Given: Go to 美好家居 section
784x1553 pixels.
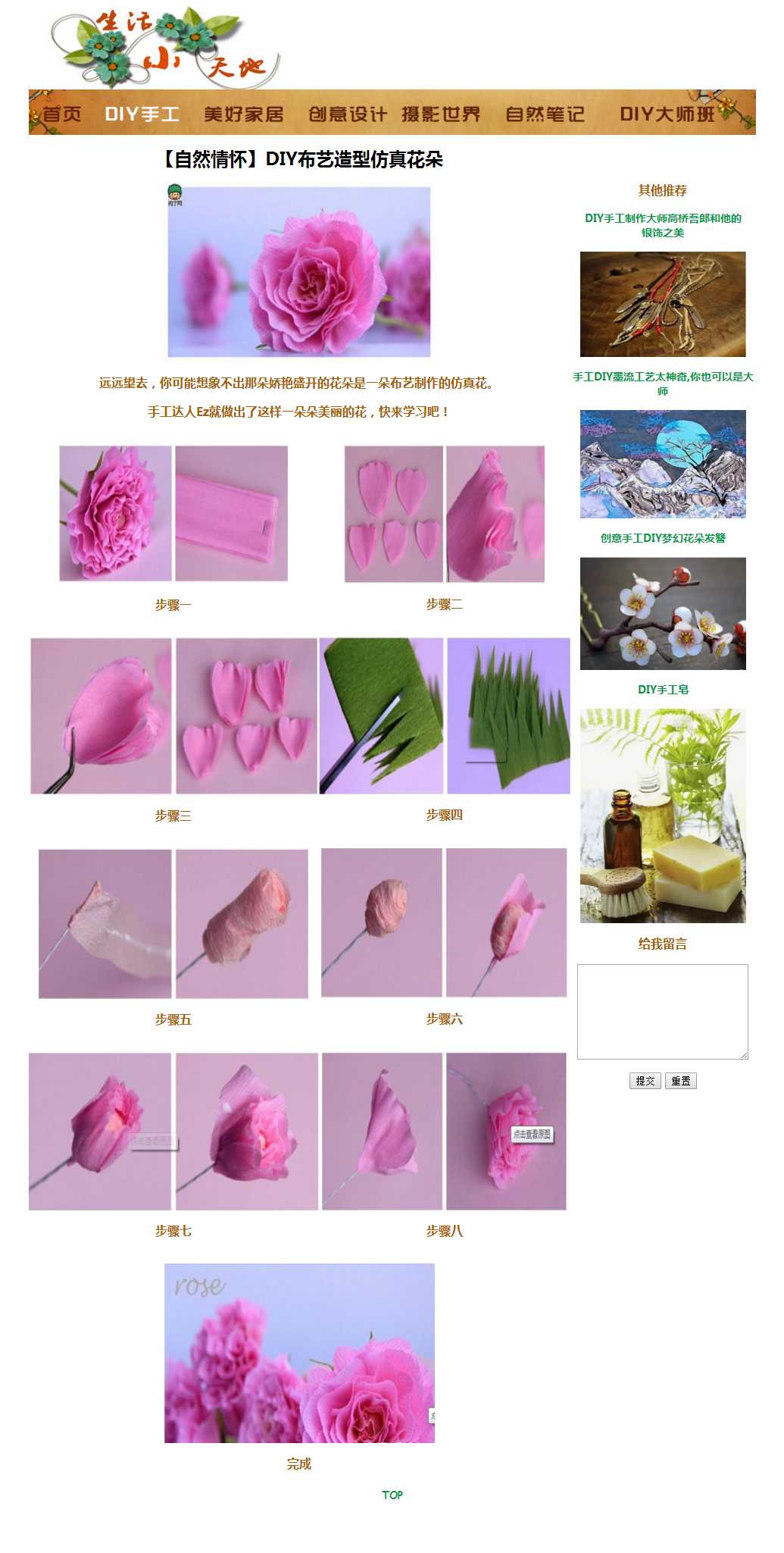Looking at the screenshot, I should (x=243, y=114).
